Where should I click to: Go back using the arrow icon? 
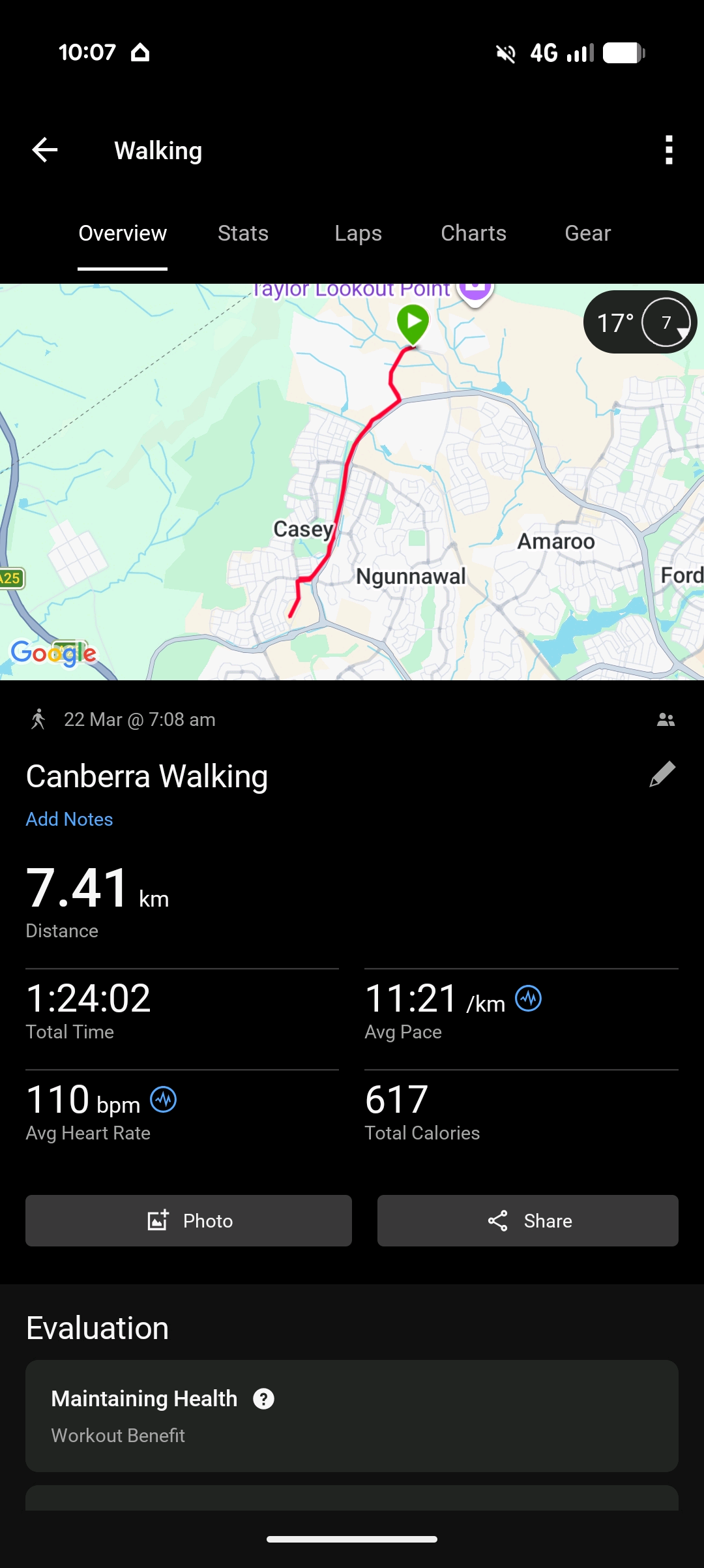click(44, 150)
